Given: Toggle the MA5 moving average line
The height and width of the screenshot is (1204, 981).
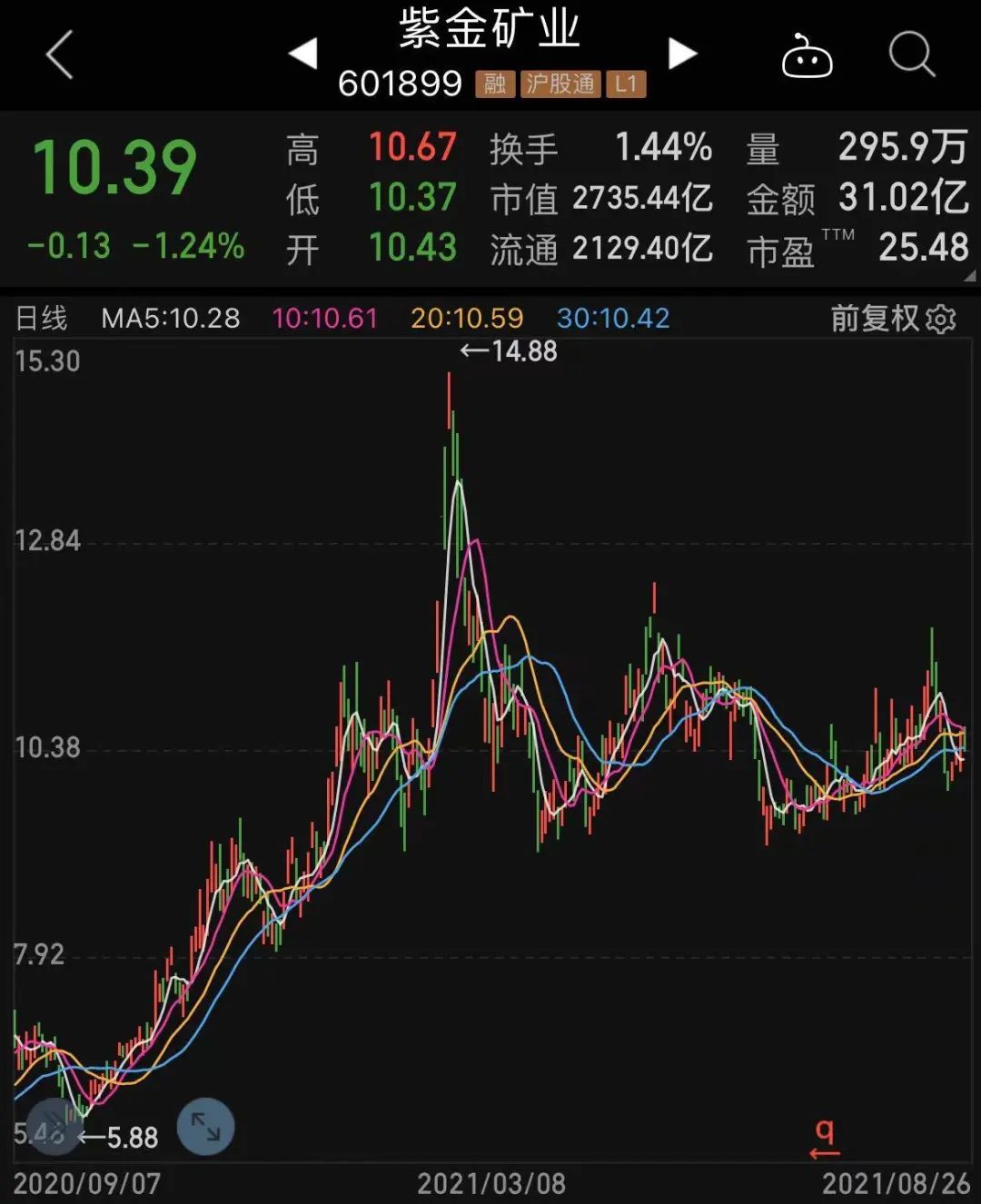Looking at the screenshot, I should [172, 319].
